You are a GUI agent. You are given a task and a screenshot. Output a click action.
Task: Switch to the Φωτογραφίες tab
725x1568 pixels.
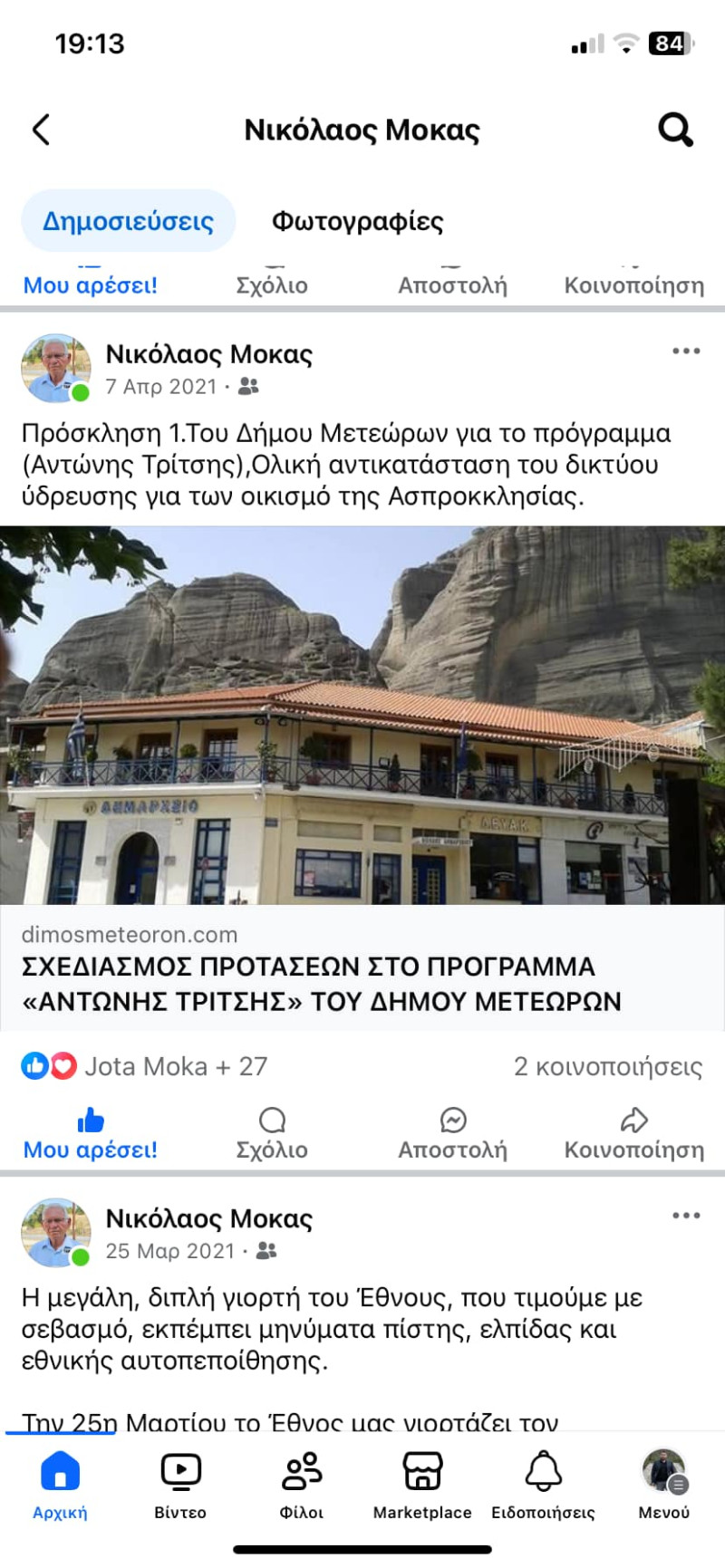coord(357,221)
